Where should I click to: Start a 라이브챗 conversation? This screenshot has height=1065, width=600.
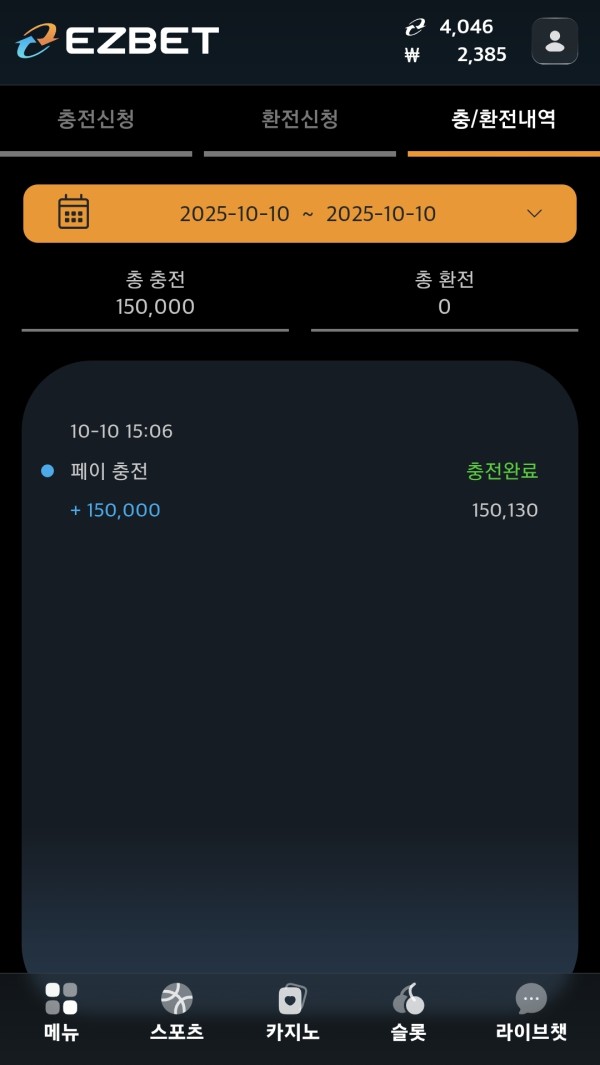(x=531, y=1012)
